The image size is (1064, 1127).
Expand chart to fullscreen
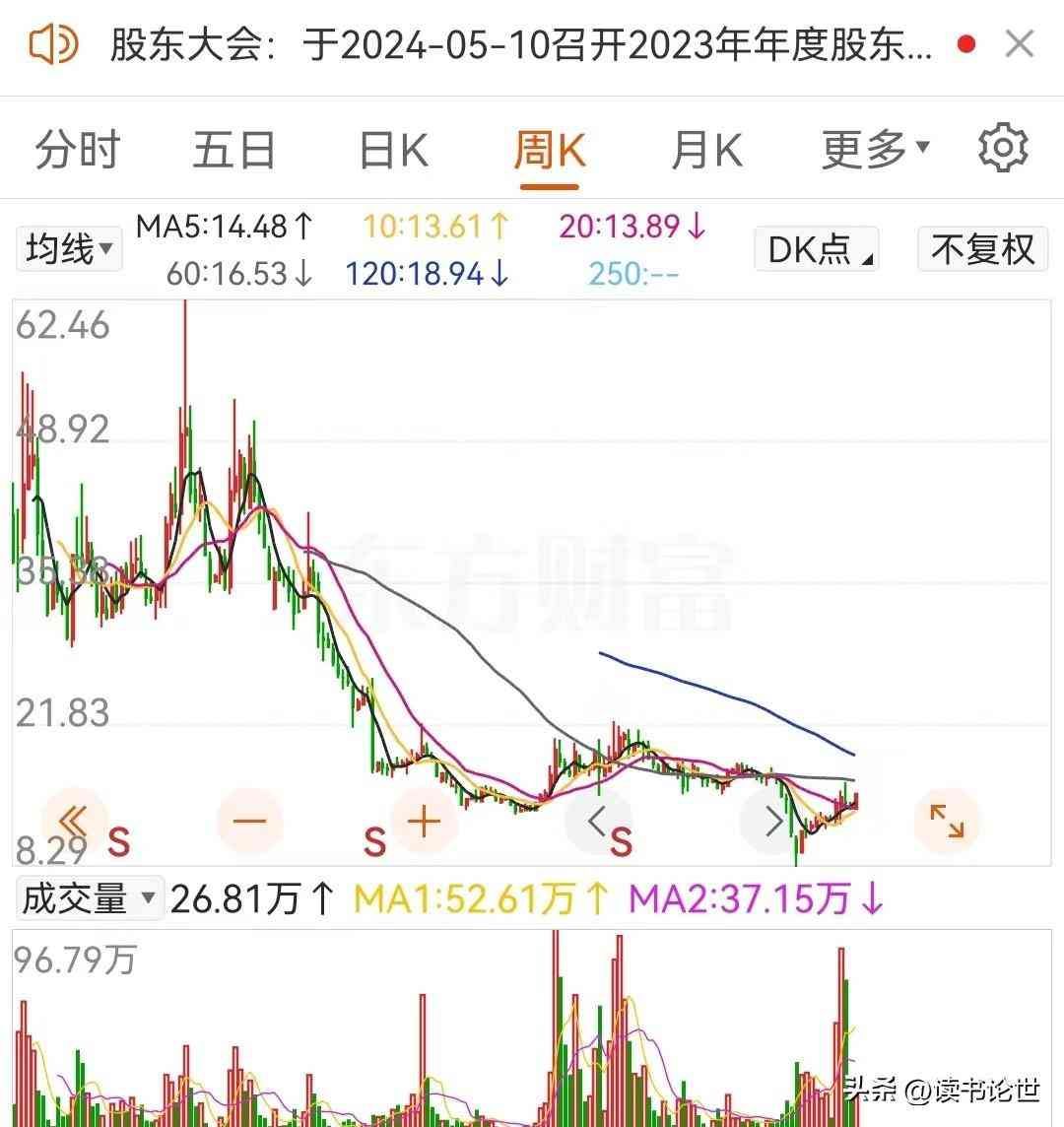click(x=947, y=821)
